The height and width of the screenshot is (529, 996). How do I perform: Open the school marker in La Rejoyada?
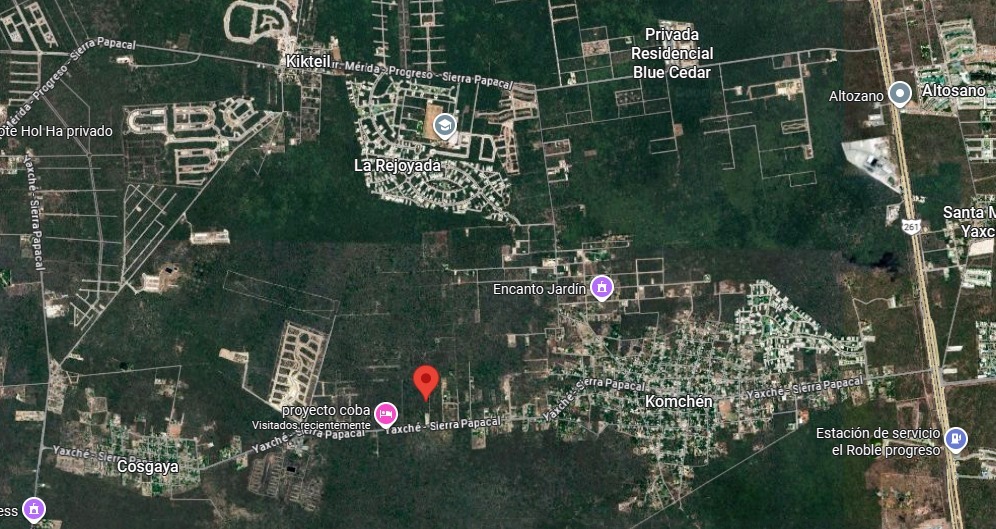click(445, 126)
